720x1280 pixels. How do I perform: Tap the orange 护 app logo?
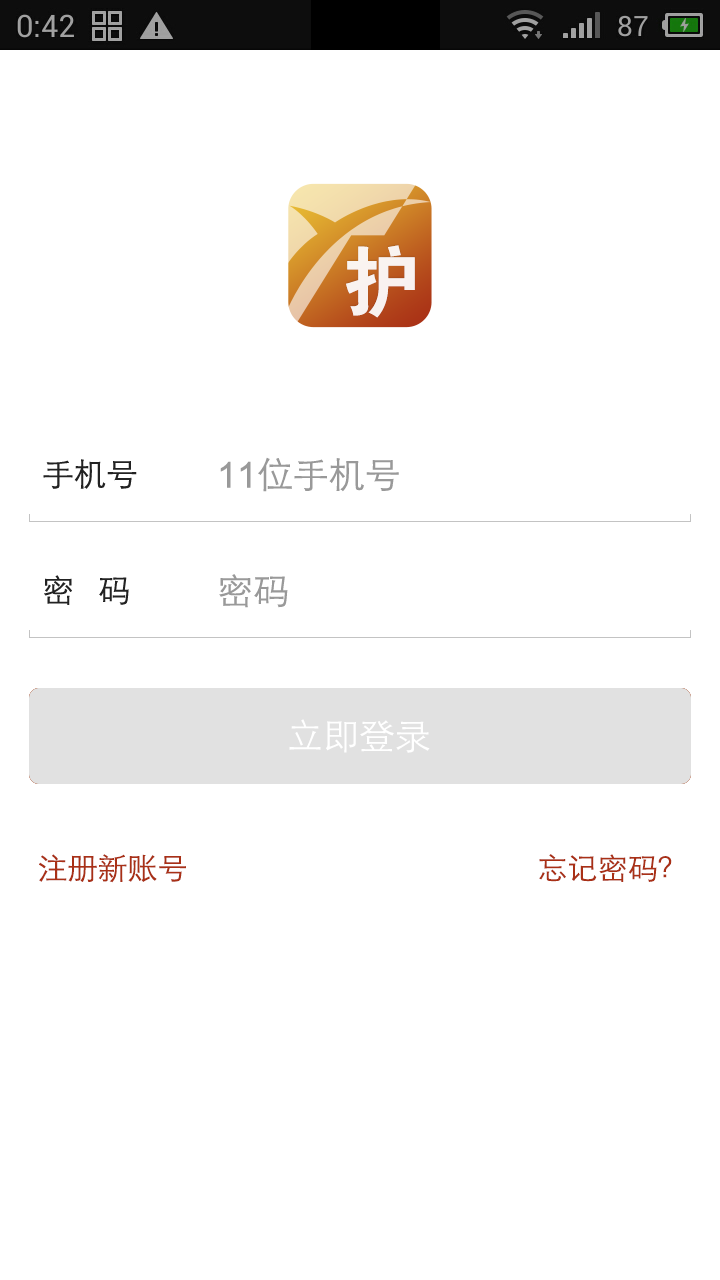point(360,255)
